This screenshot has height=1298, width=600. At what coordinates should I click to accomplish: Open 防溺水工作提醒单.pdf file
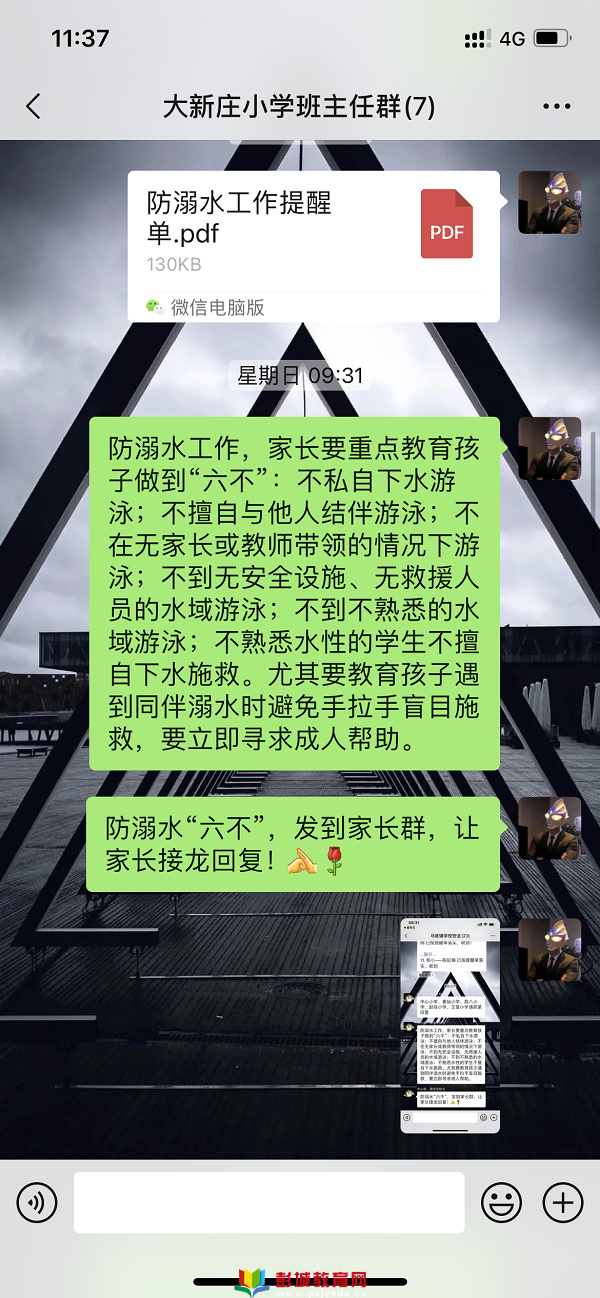click(313, 246)
